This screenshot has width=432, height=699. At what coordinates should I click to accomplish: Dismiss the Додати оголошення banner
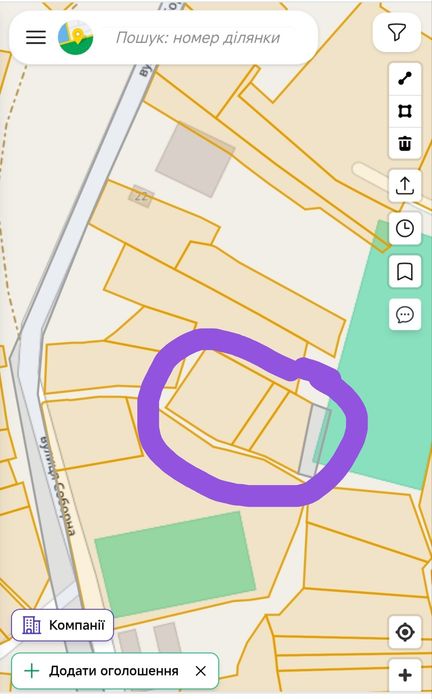coord(201,671)
